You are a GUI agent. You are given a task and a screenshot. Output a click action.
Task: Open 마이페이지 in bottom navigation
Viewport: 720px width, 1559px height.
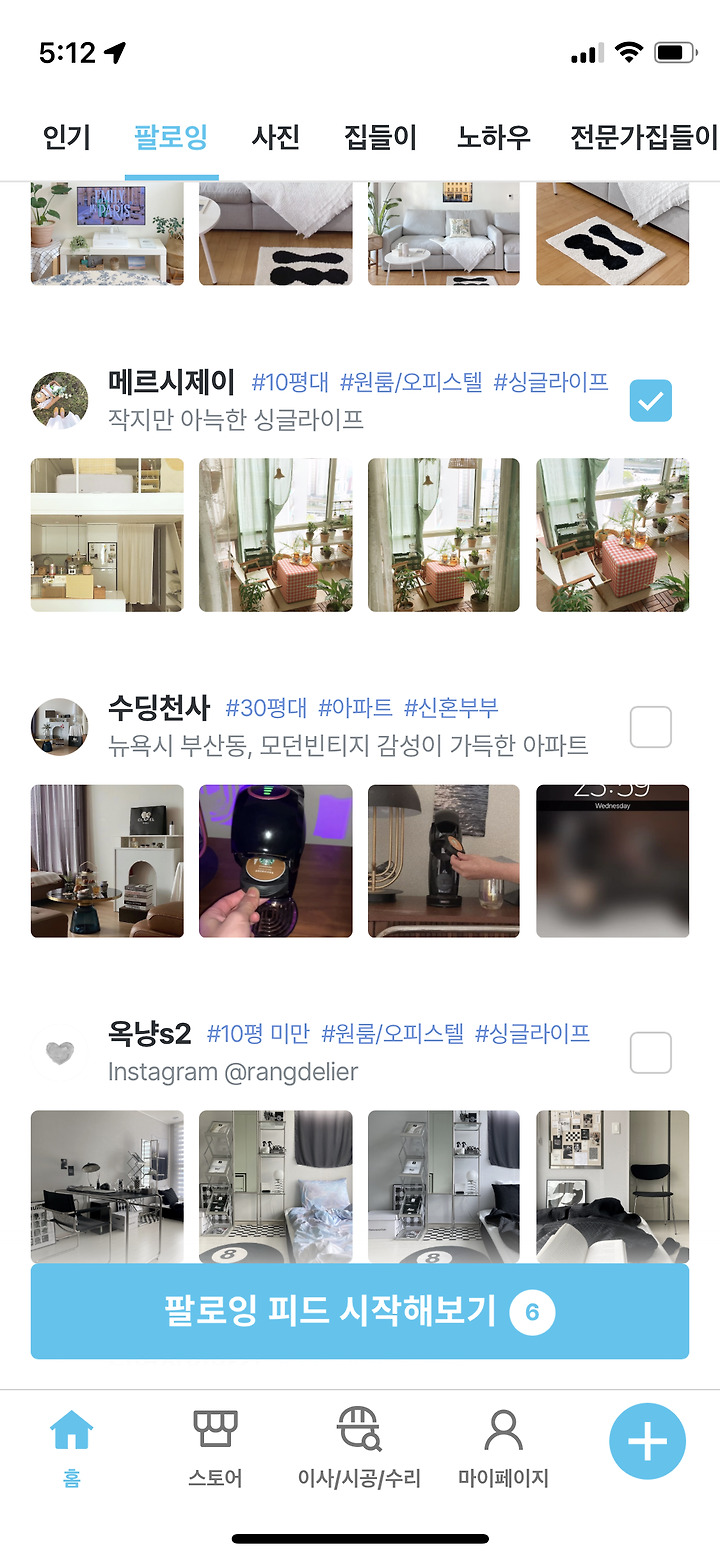pos(503,1448)
